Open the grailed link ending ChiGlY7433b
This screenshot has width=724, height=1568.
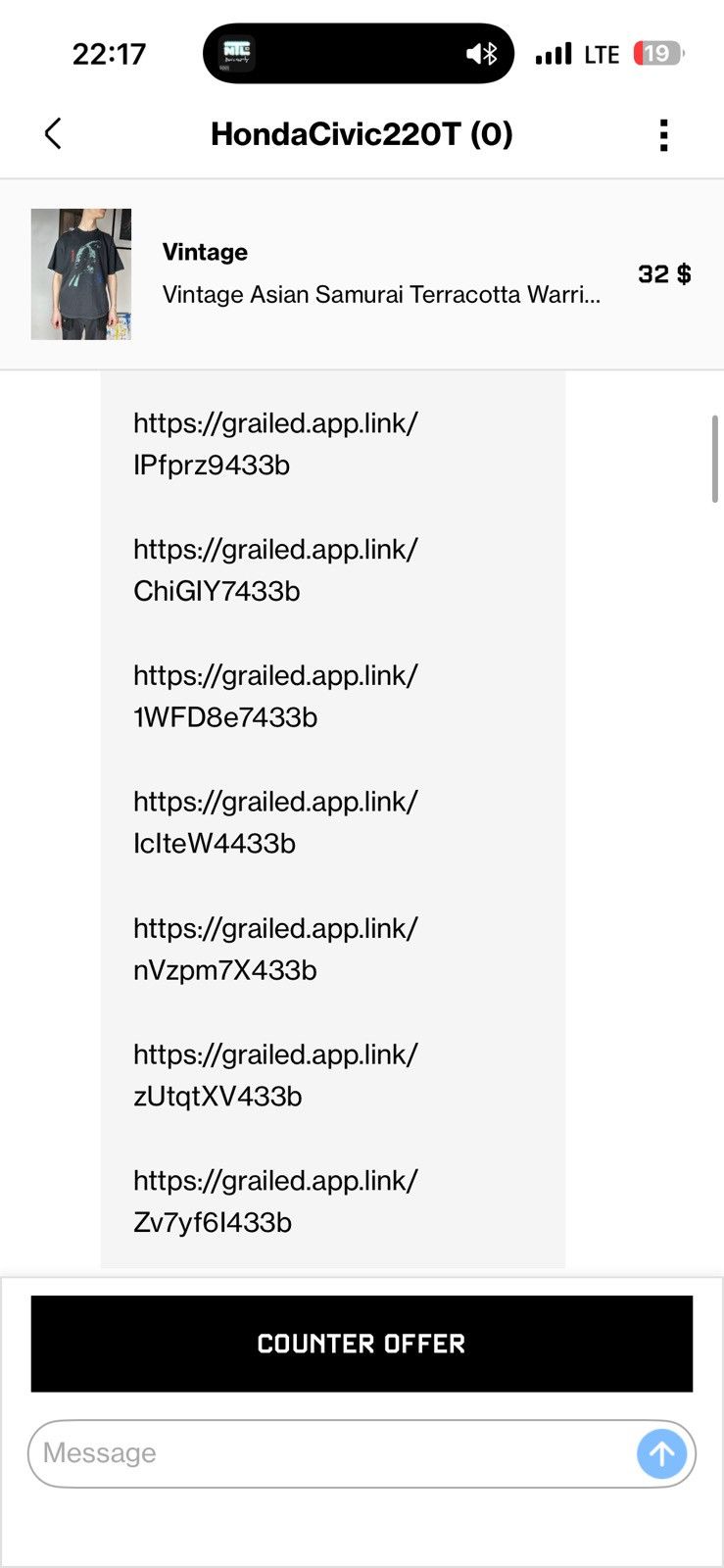click(x=275, y=570)
